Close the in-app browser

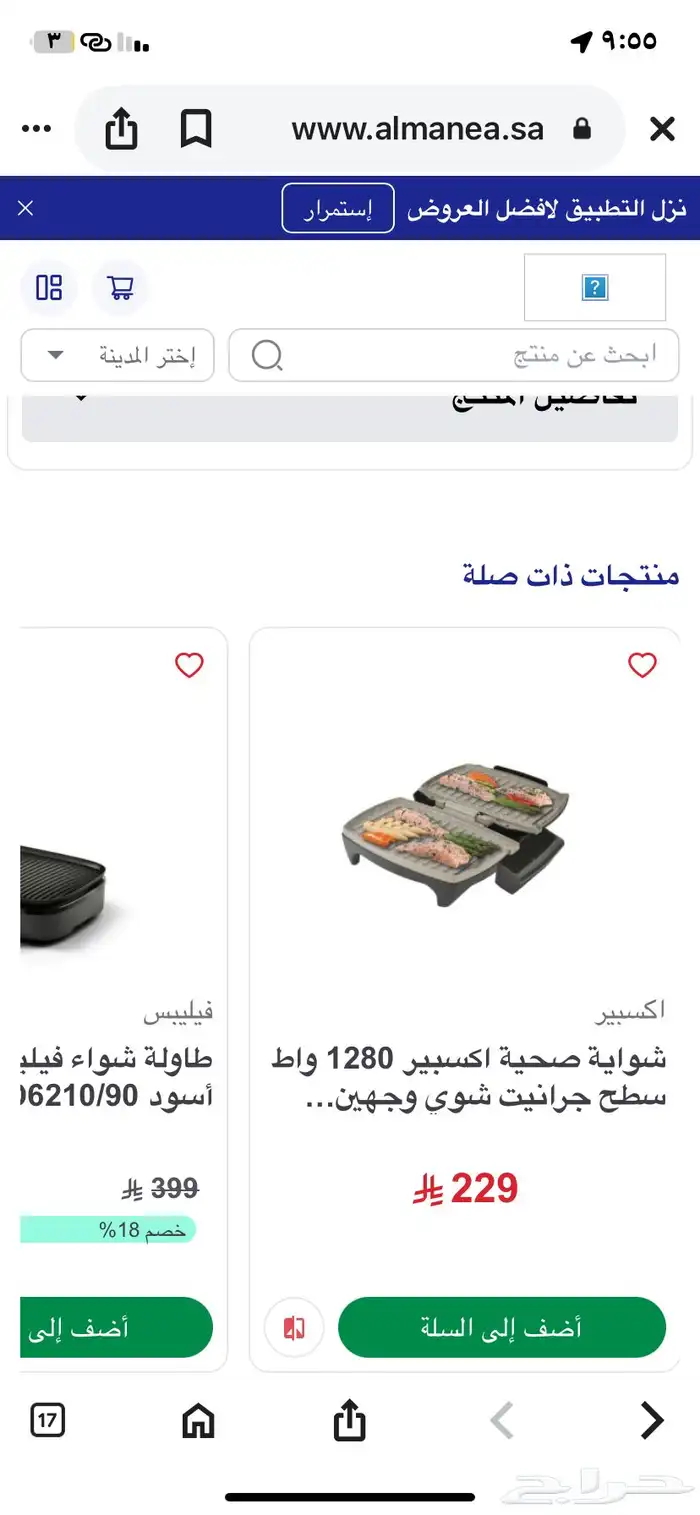(662, 129)
